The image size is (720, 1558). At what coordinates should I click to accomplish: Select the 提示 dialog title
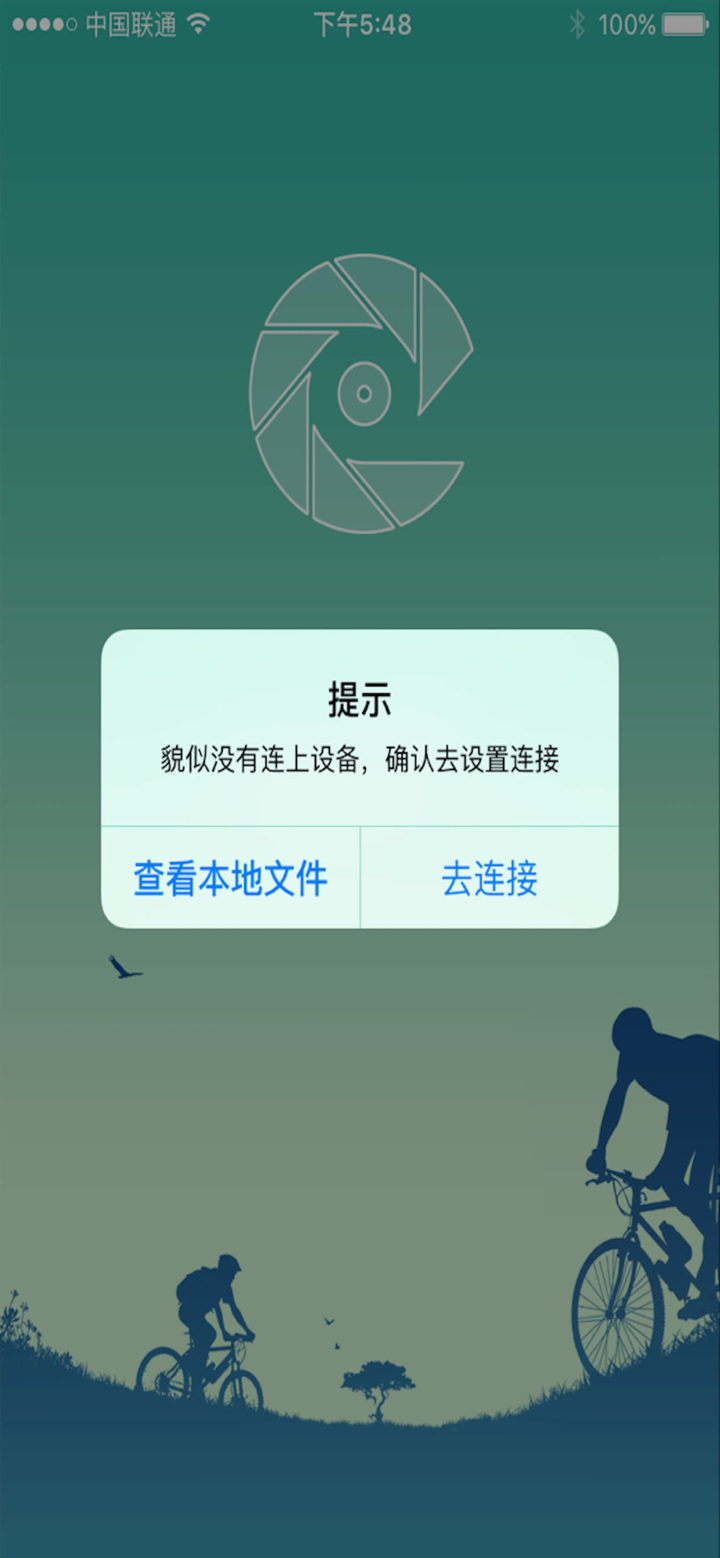359,702
